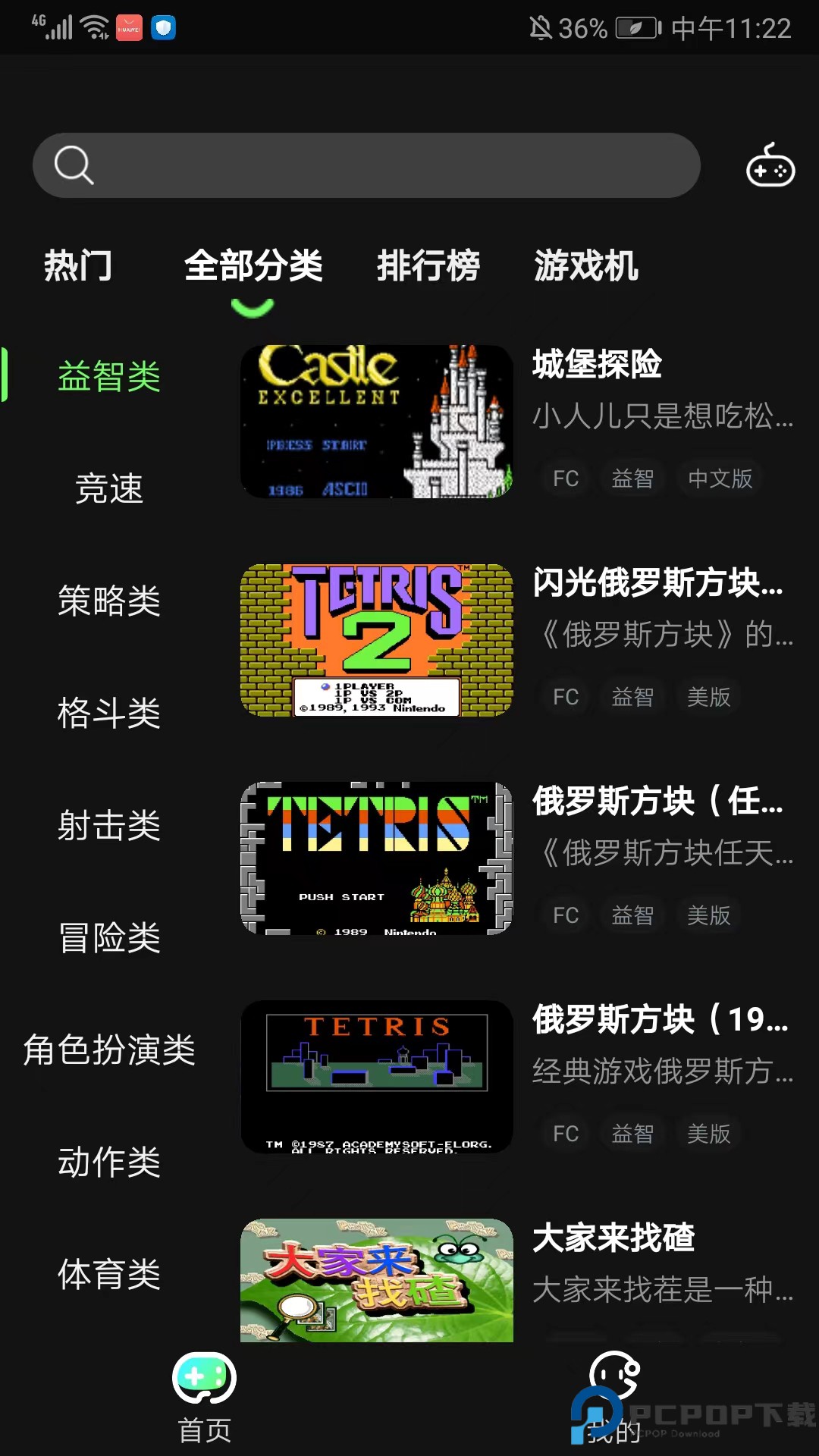The height and width of the screenshot is (1456, 819).
Task: Select the 体育类 category
Action: tap(109, 1274)
